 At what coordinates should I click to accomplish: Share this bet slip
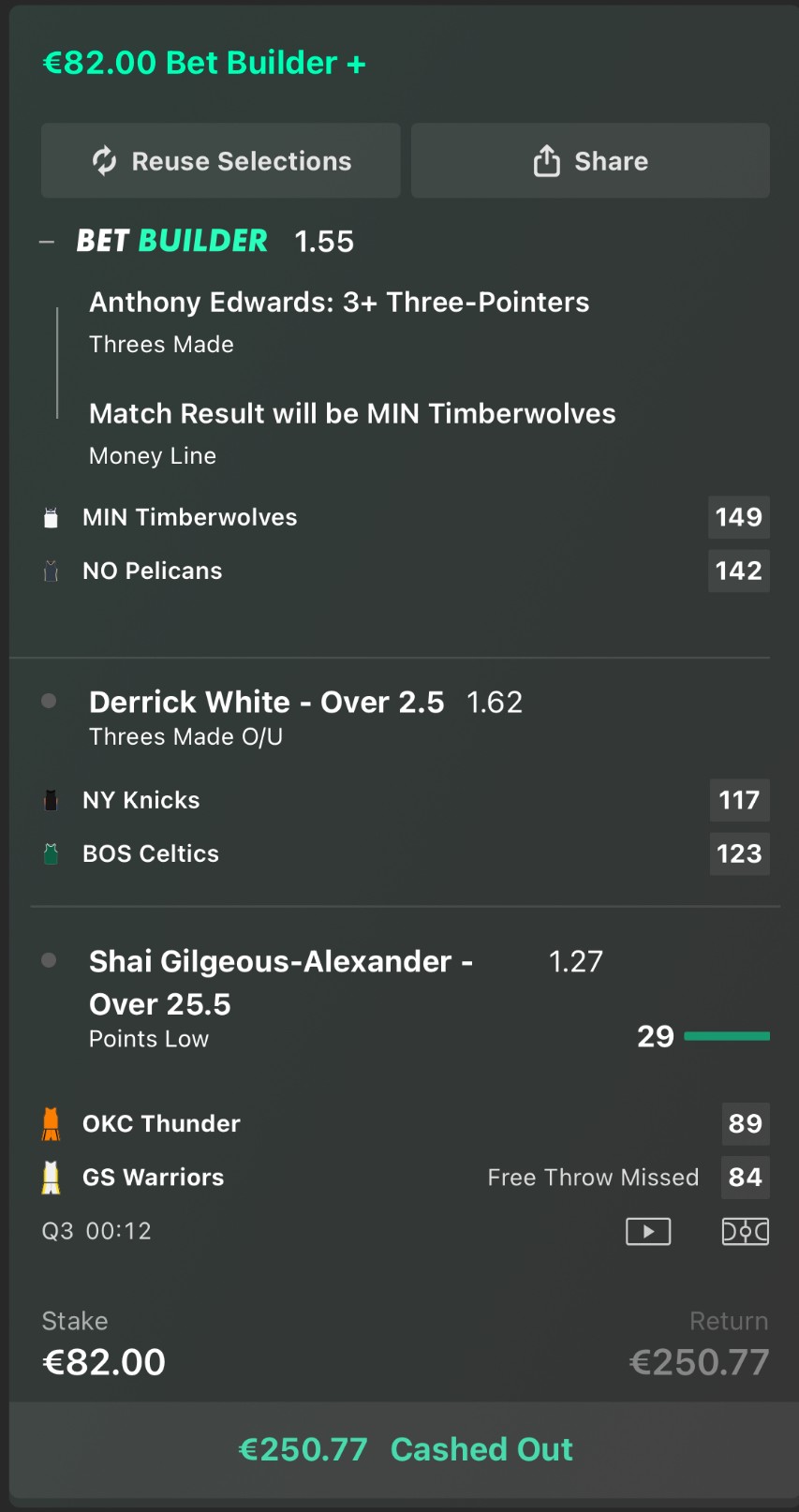590,161
